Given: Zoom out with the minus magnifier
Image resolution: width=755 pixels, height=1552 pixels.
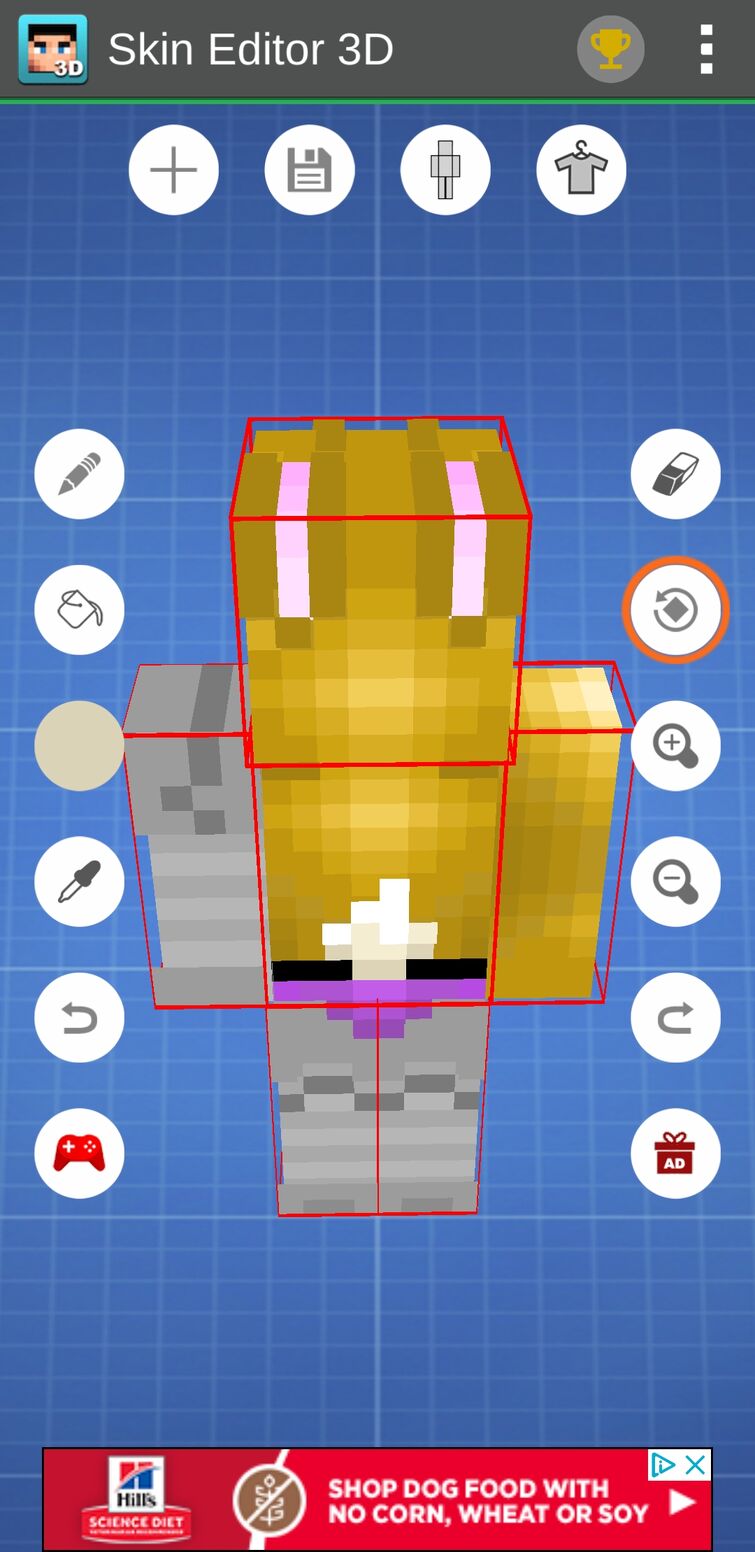Looking at the screenshot, I should [675, 881].
